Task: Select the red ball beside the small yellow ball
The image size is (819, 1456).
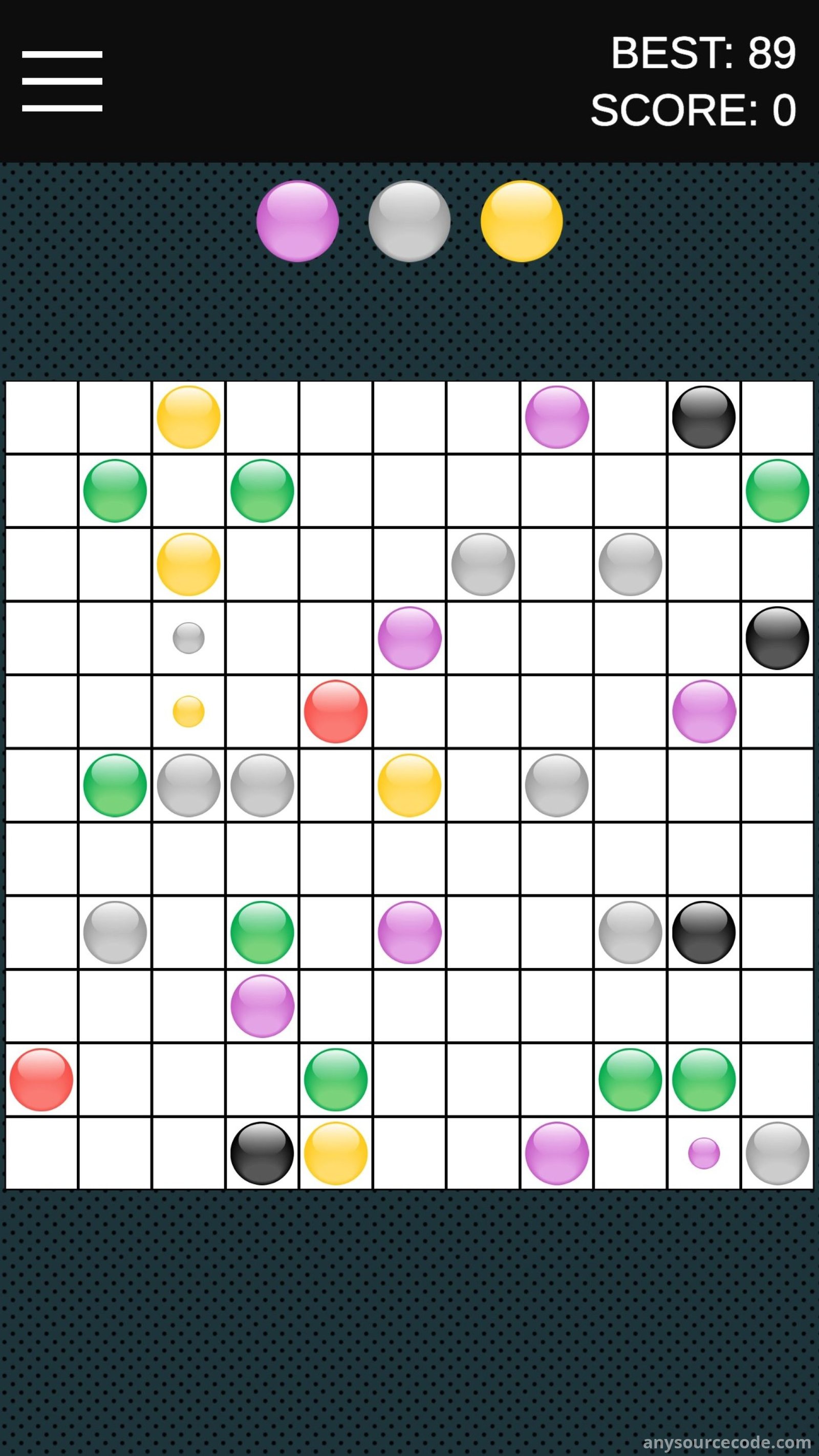Action: point(336,711)
